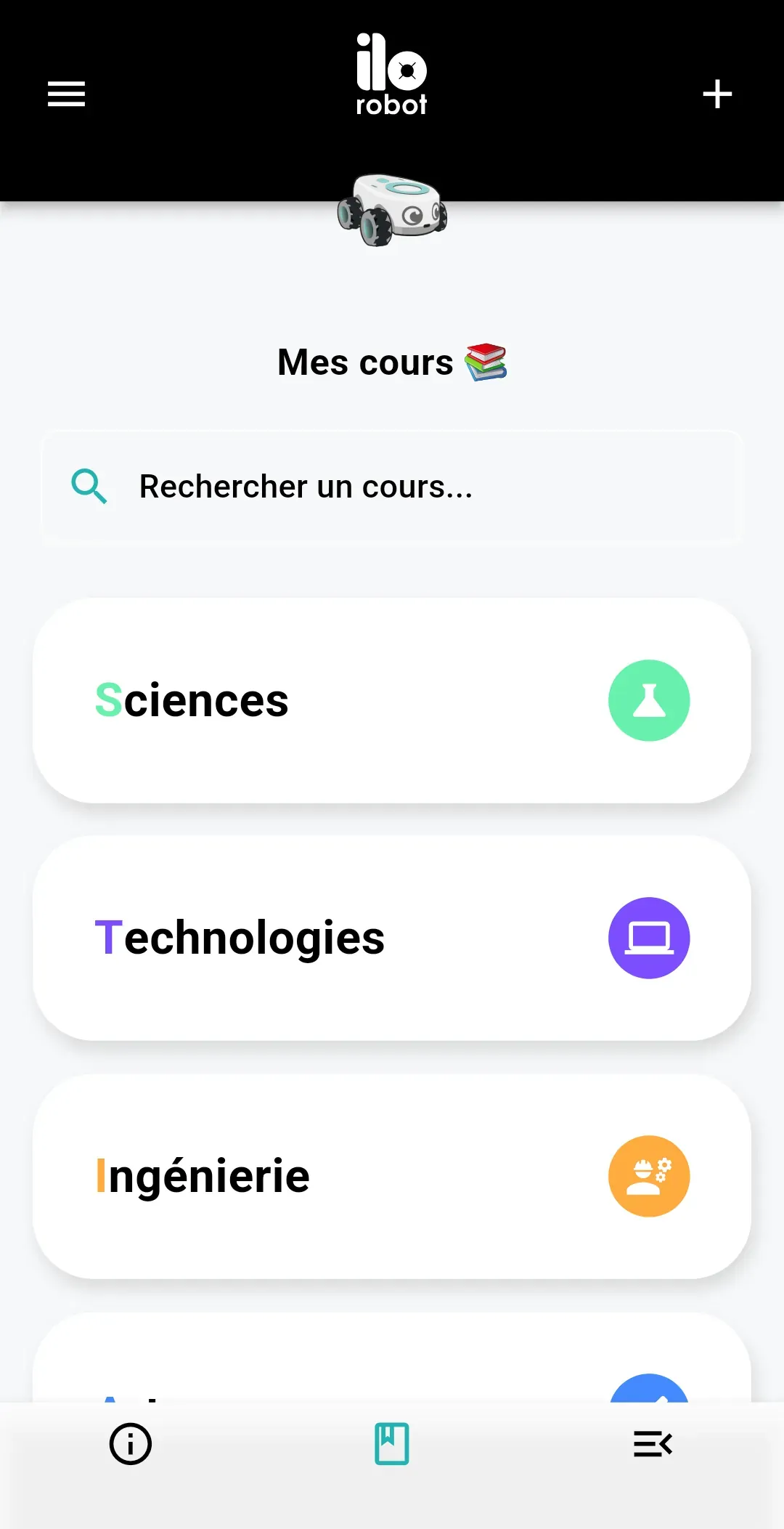This screenshot has width=784, height=1529.
Task: Open the navigation hamburger menu
Action: click(66, 94)
